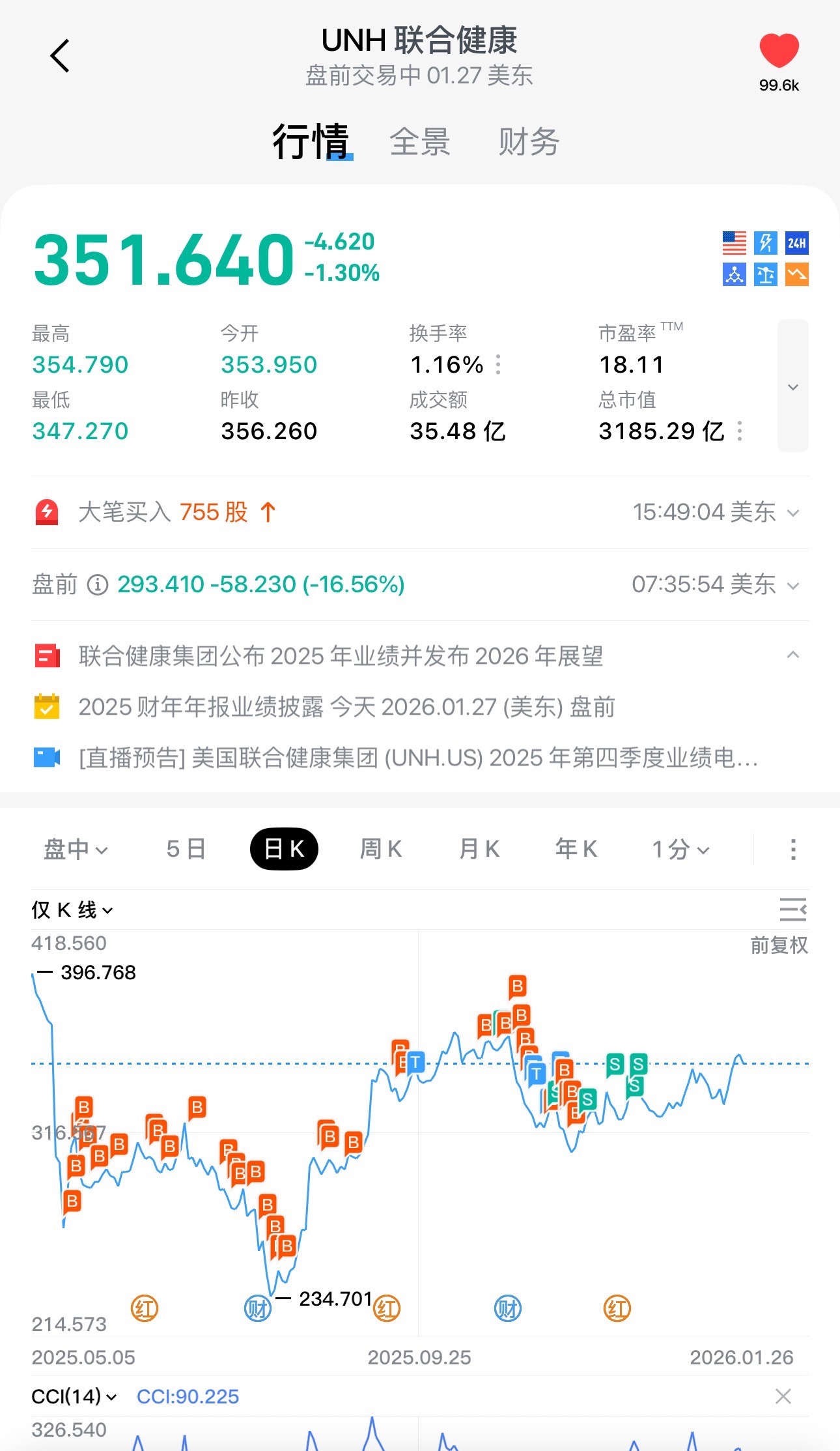Select the 周K chart period
This screenshot has width=840, height=1451.
381,849
